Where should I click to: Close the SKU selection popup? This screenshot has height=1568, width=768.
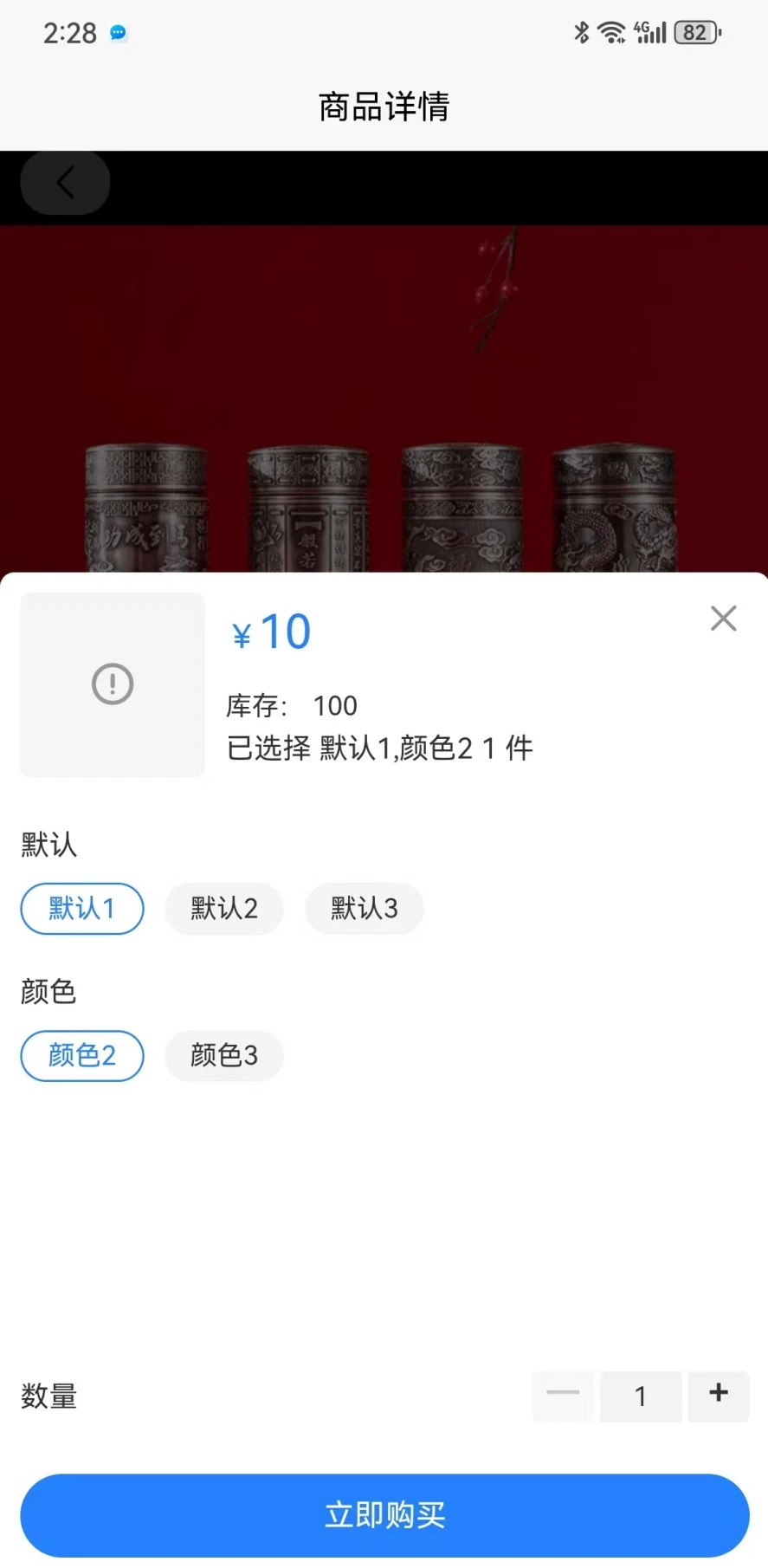coord(723,618)
